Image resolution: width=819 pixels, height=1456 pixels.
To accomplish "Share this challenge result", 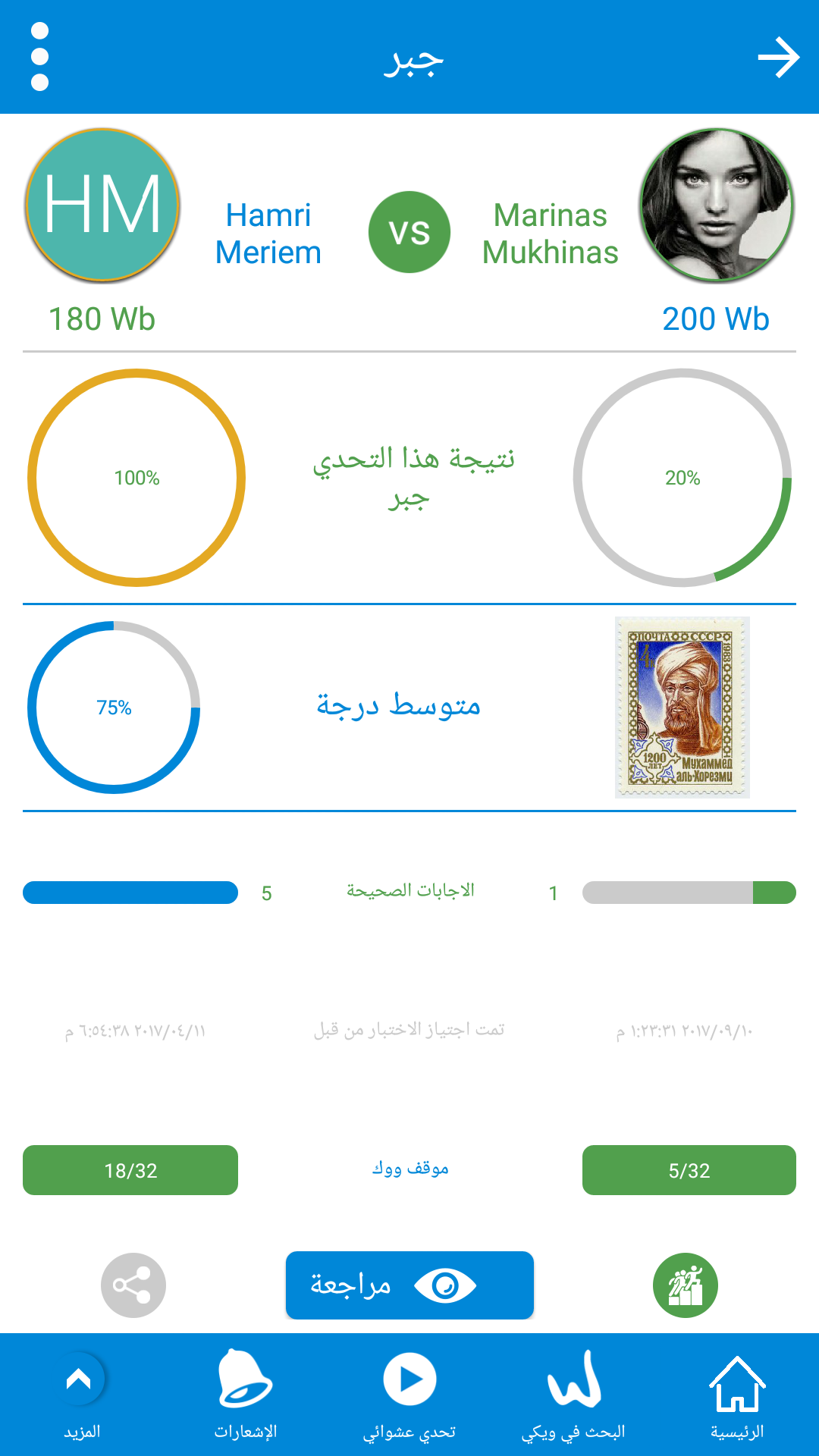I will (133, 1285).
